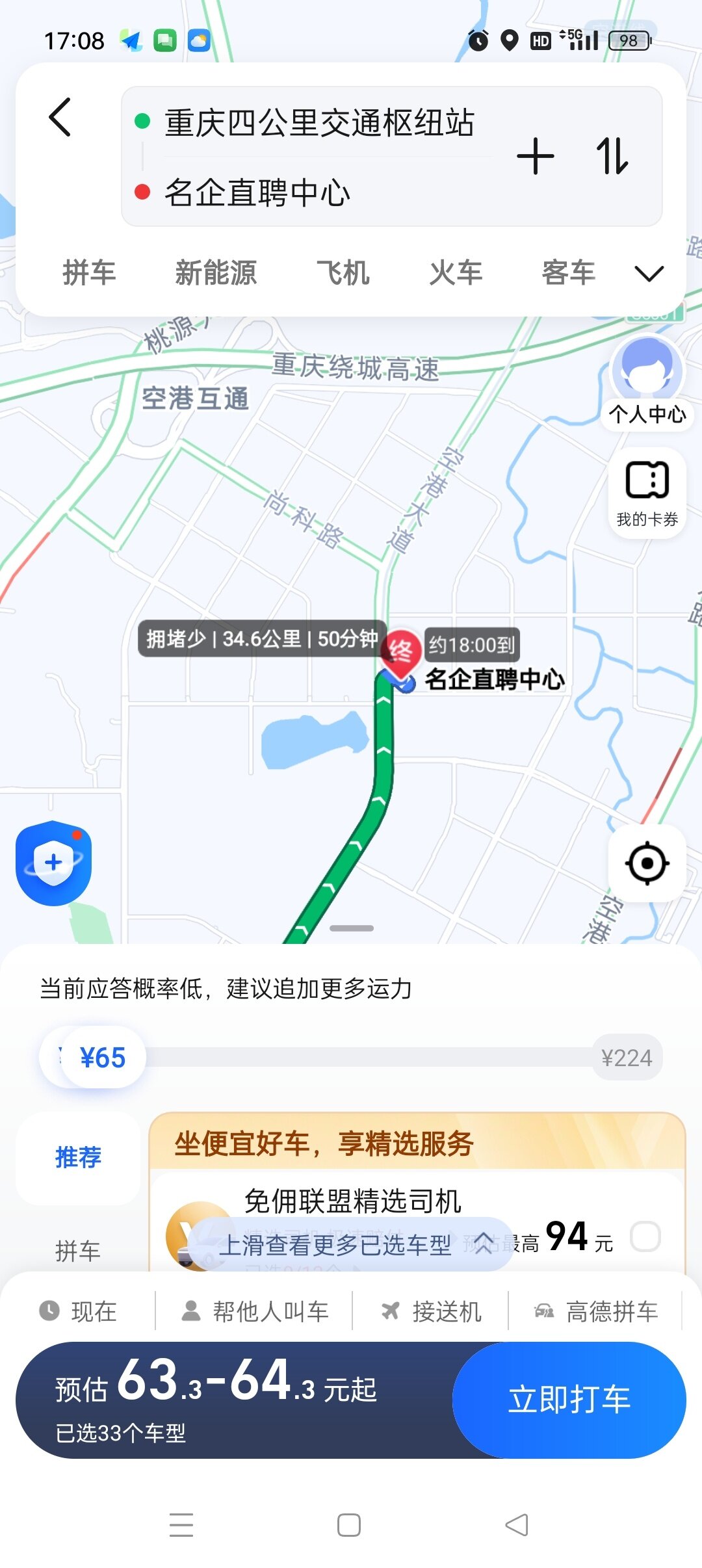
Task: Expand more travel modes with the chevron
Action: (649, 274)
